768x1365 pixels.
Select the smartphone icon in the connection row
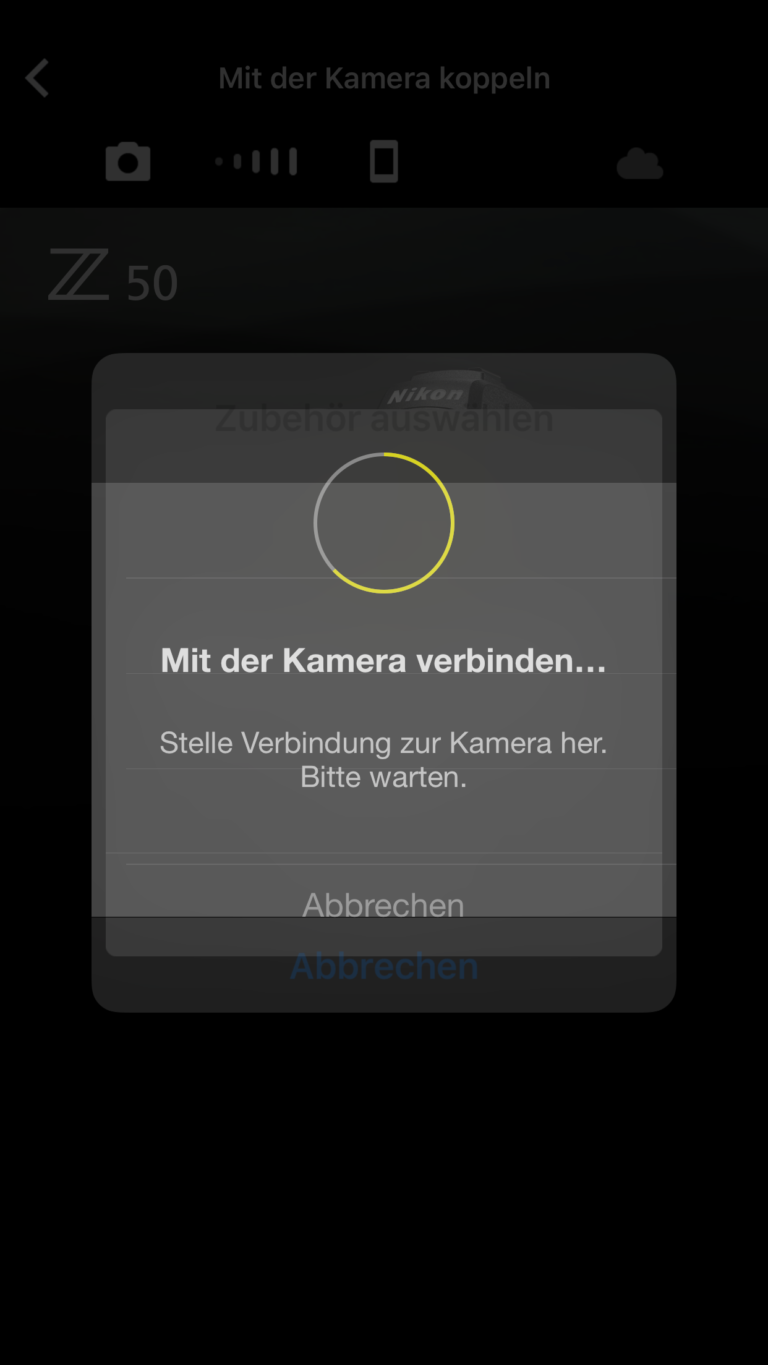point(384,160)
